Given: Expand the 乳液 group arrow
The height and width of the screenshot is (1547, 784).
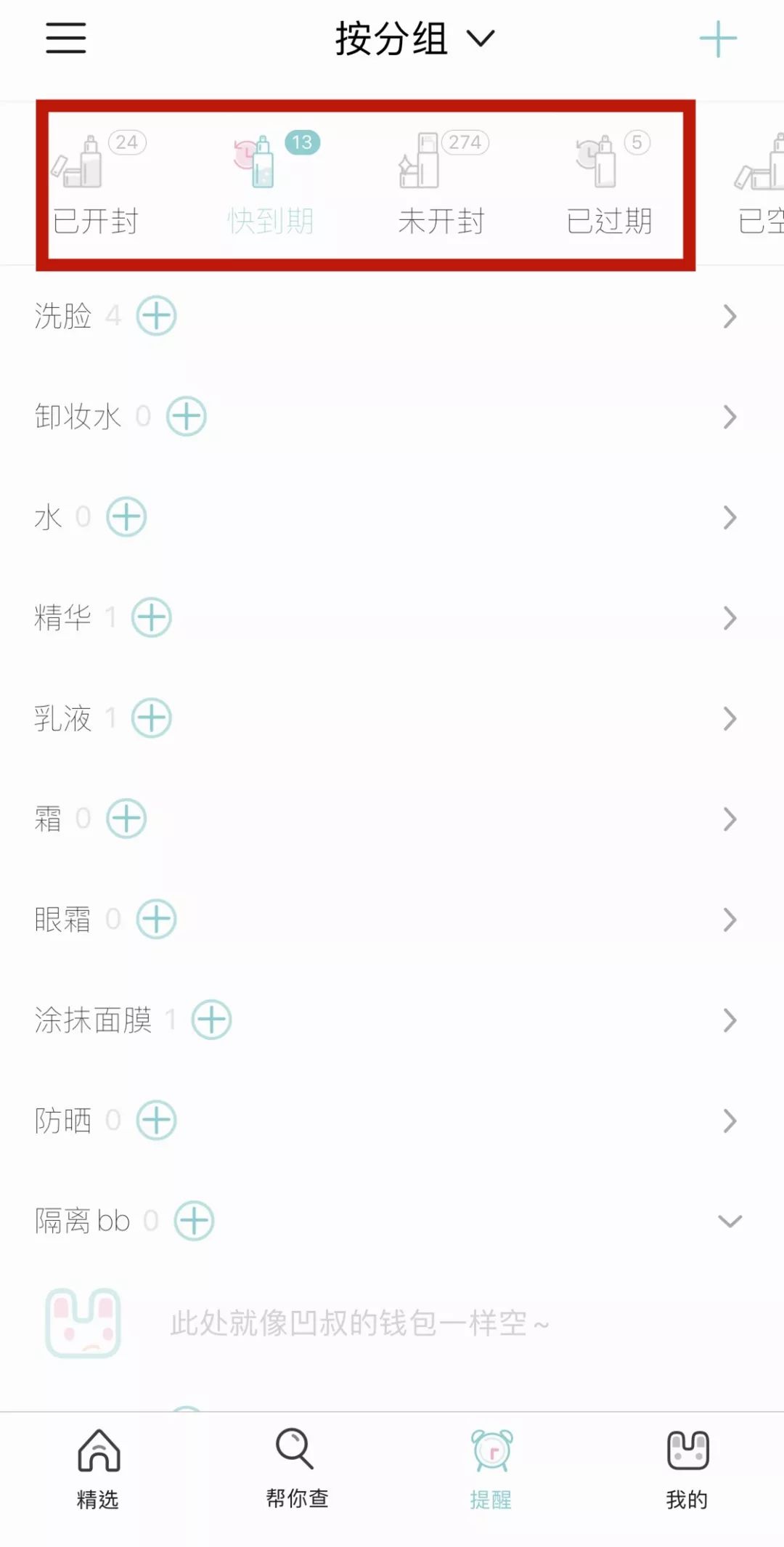Looking at the screenshot, I should tap(730, 718).
